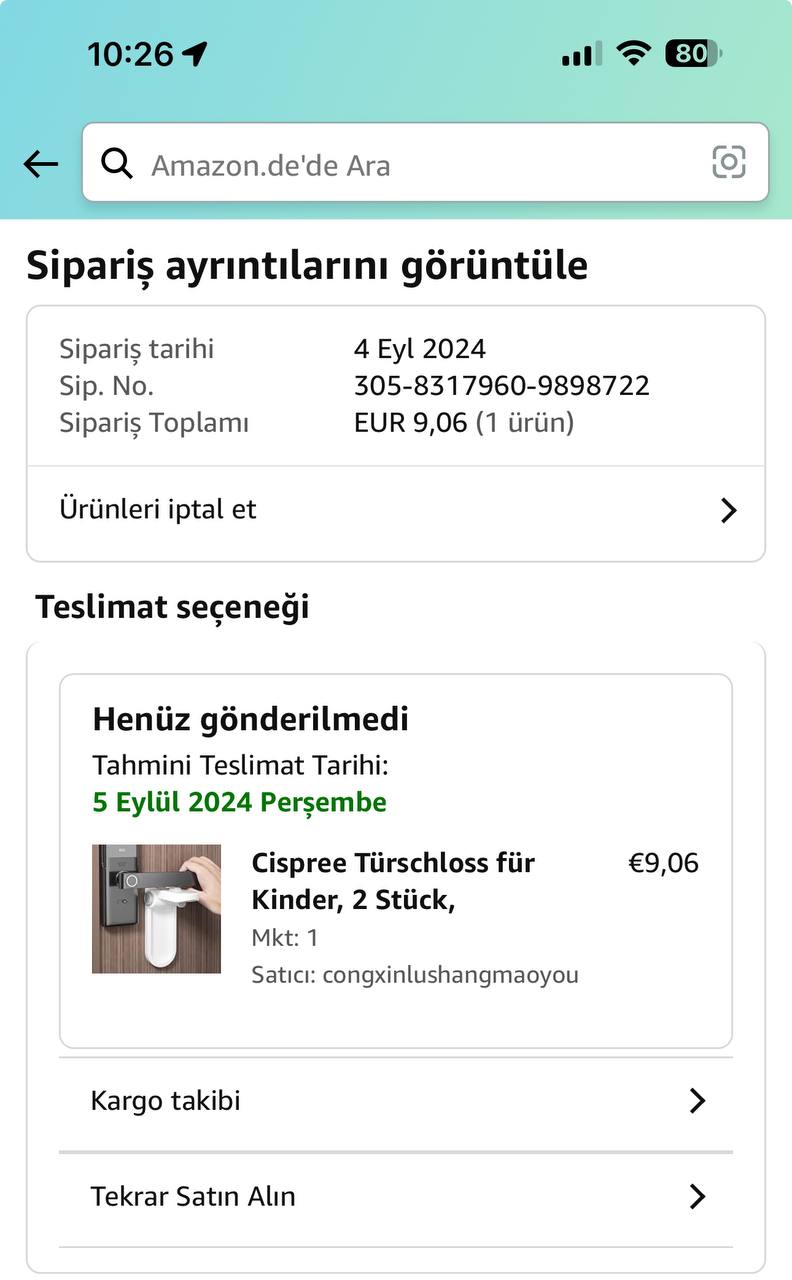Go back with the arrow icon
Screen dimensions: 792x1280
[x=41, y=164]
